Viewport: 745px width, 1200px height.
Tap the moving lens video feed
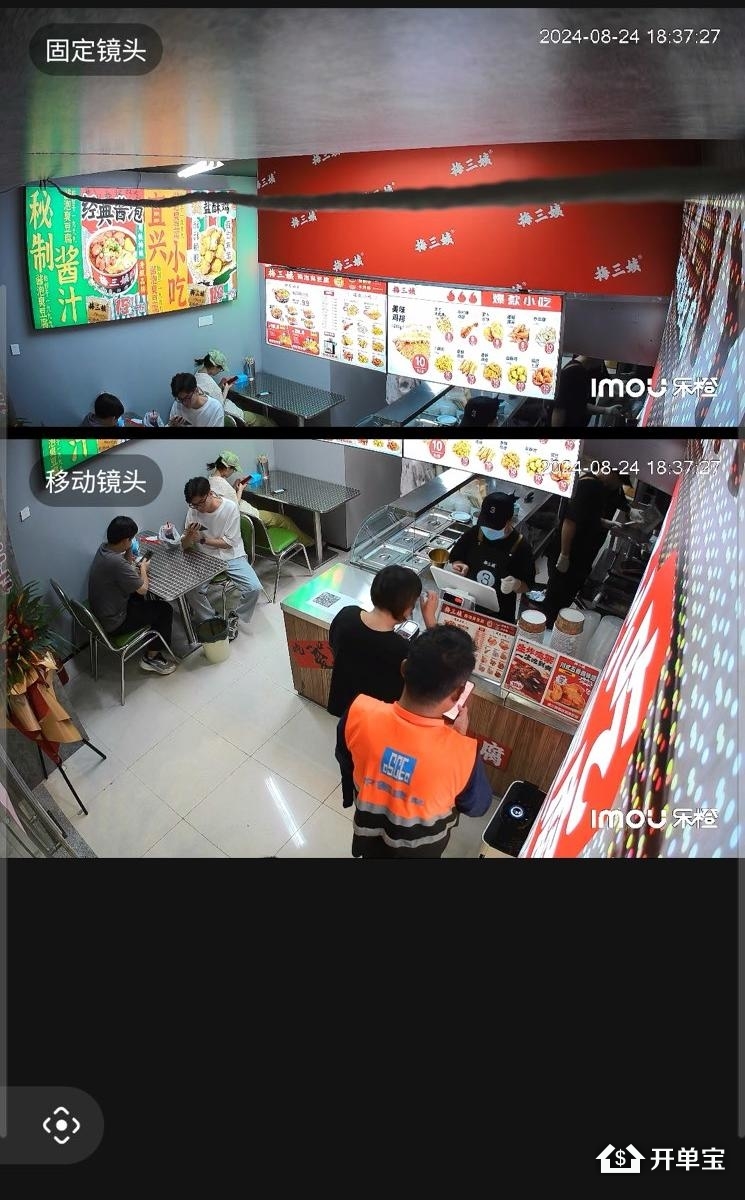pyautogui.click(x=372, y=650)
